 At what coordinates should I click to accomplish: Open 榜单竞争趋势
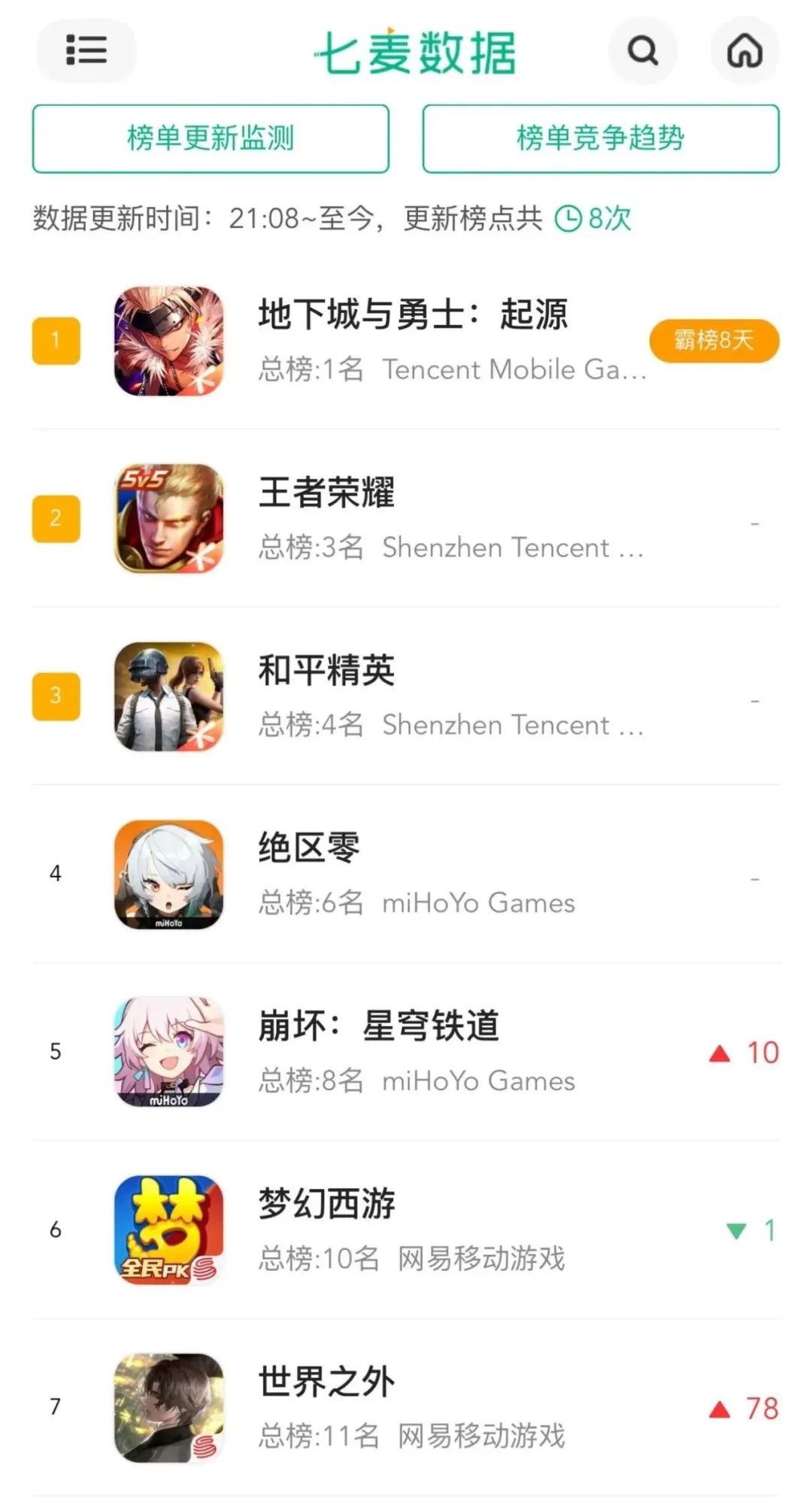600,138
